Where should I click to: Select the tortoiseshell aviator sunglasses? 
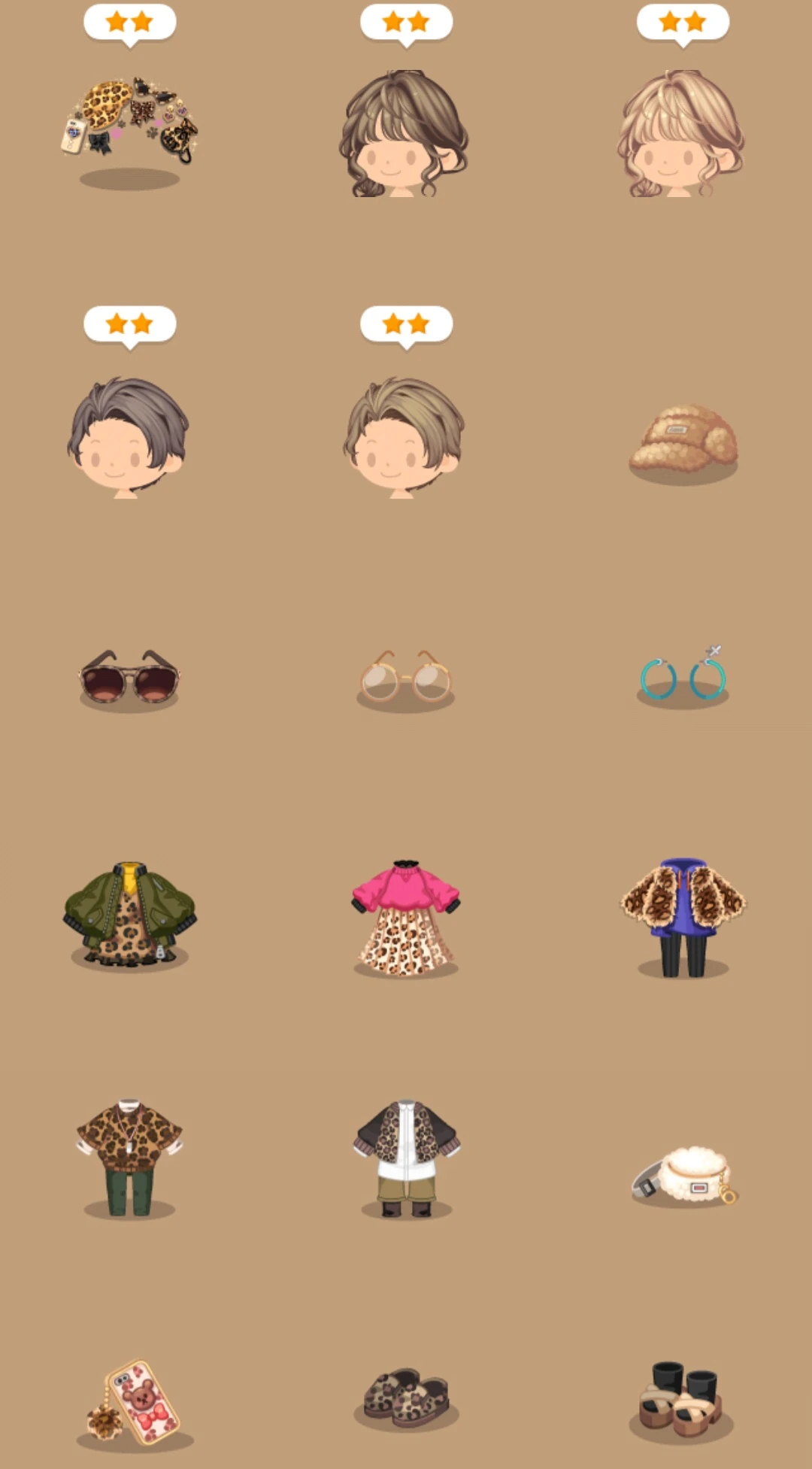point(132,677)
